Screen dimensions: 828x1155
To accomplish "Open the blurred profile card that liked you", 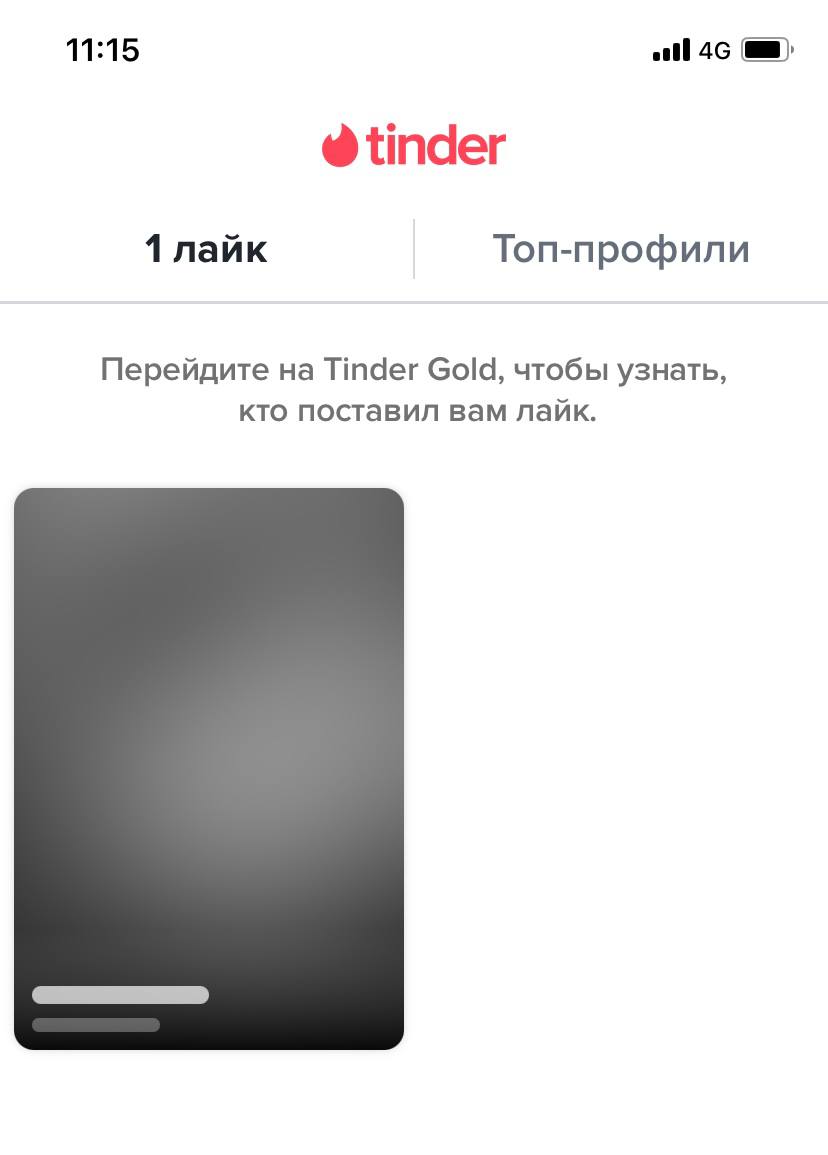I will point(209,768).
